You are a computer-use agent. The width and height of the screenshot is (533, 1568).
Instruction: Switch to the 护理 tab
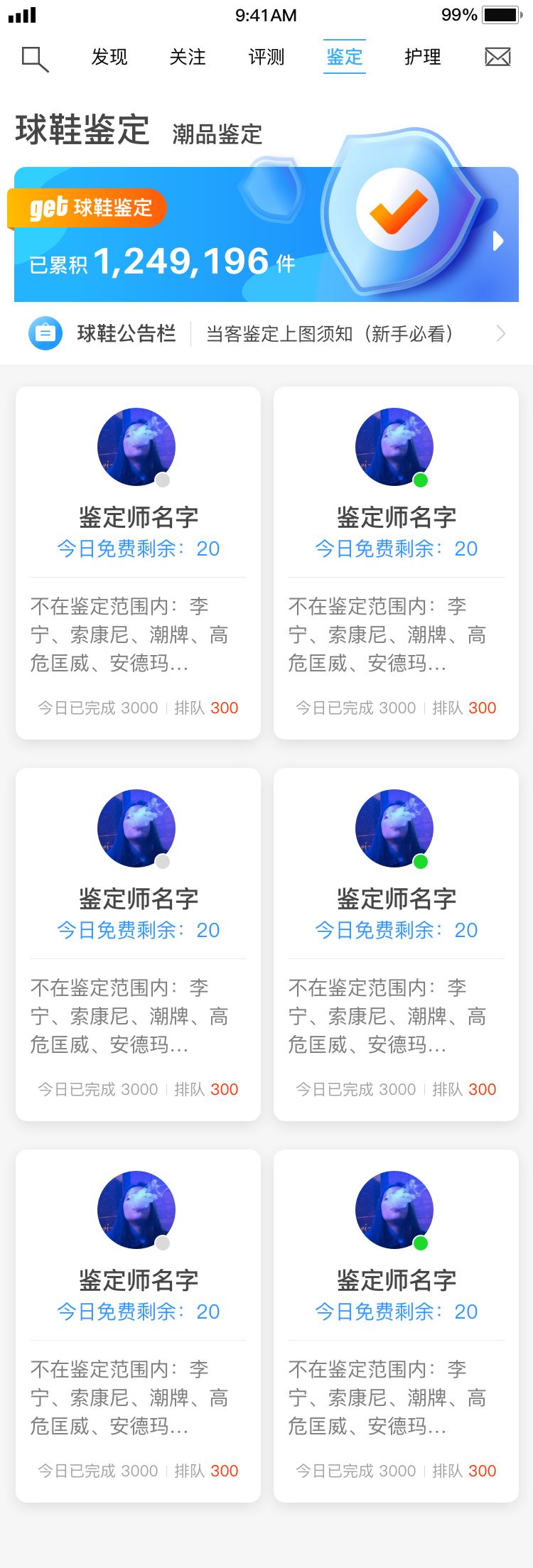coord(424,57)
